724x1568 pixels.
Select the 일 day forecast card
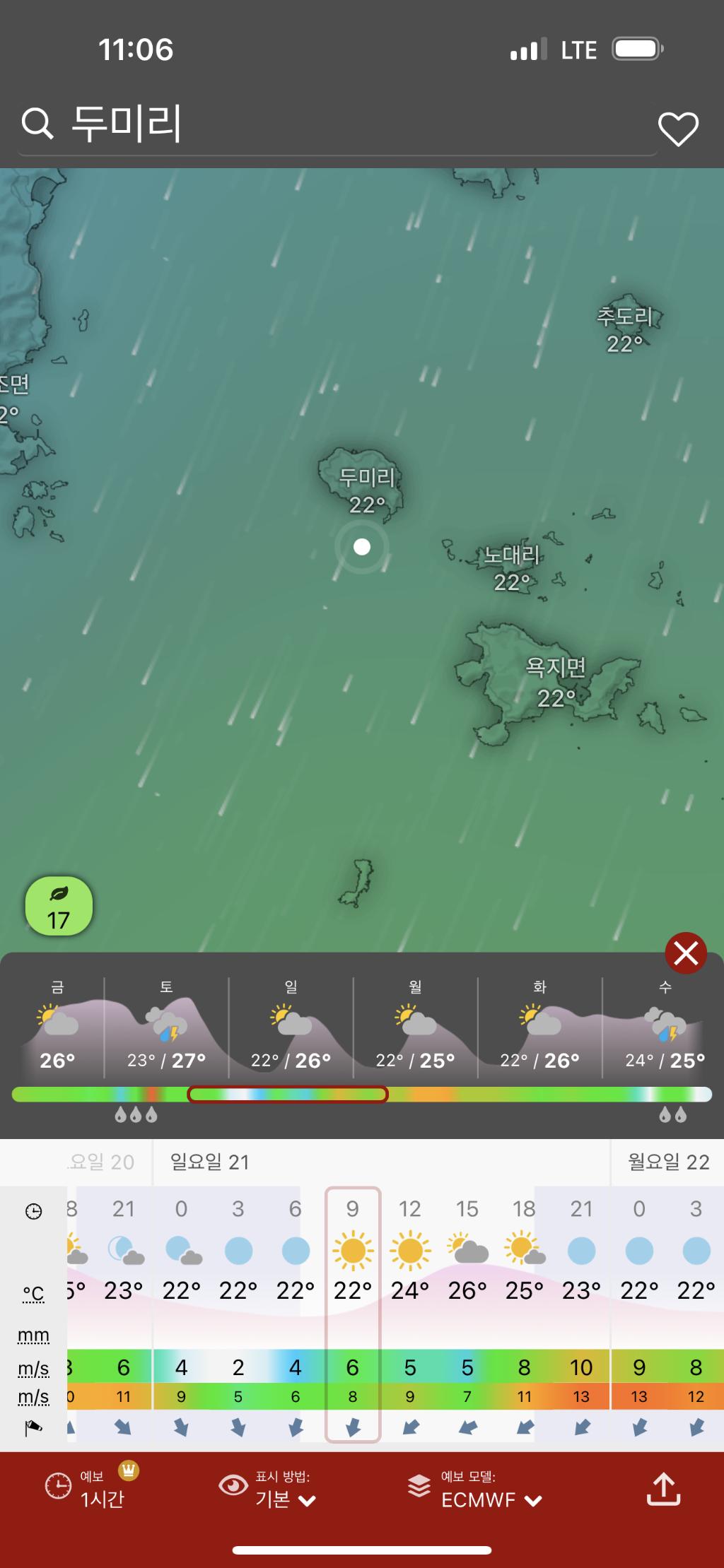coord(291,1028)
